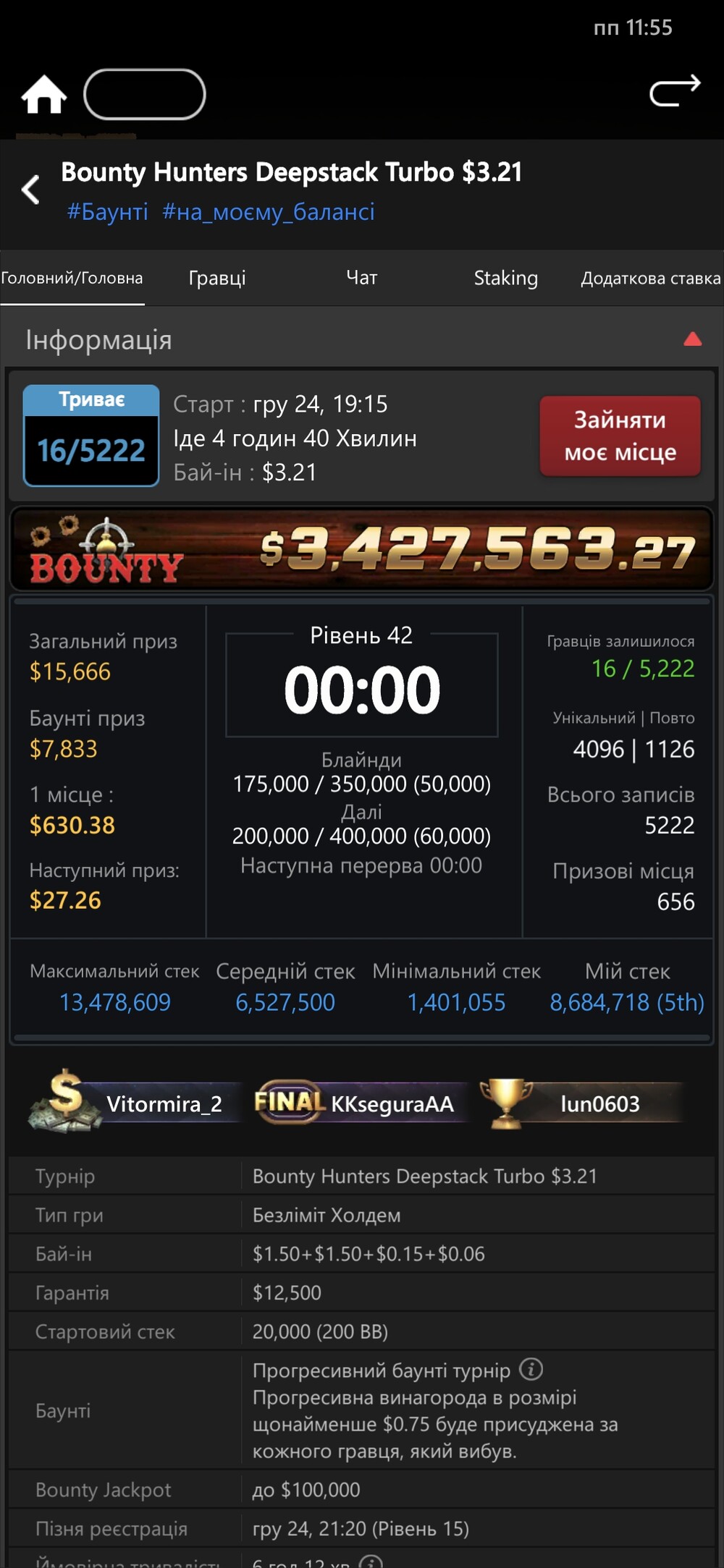Tap the share arrow icon
Image resolution: width=724 pixels, height=1568 pixels.
point(675,91)
